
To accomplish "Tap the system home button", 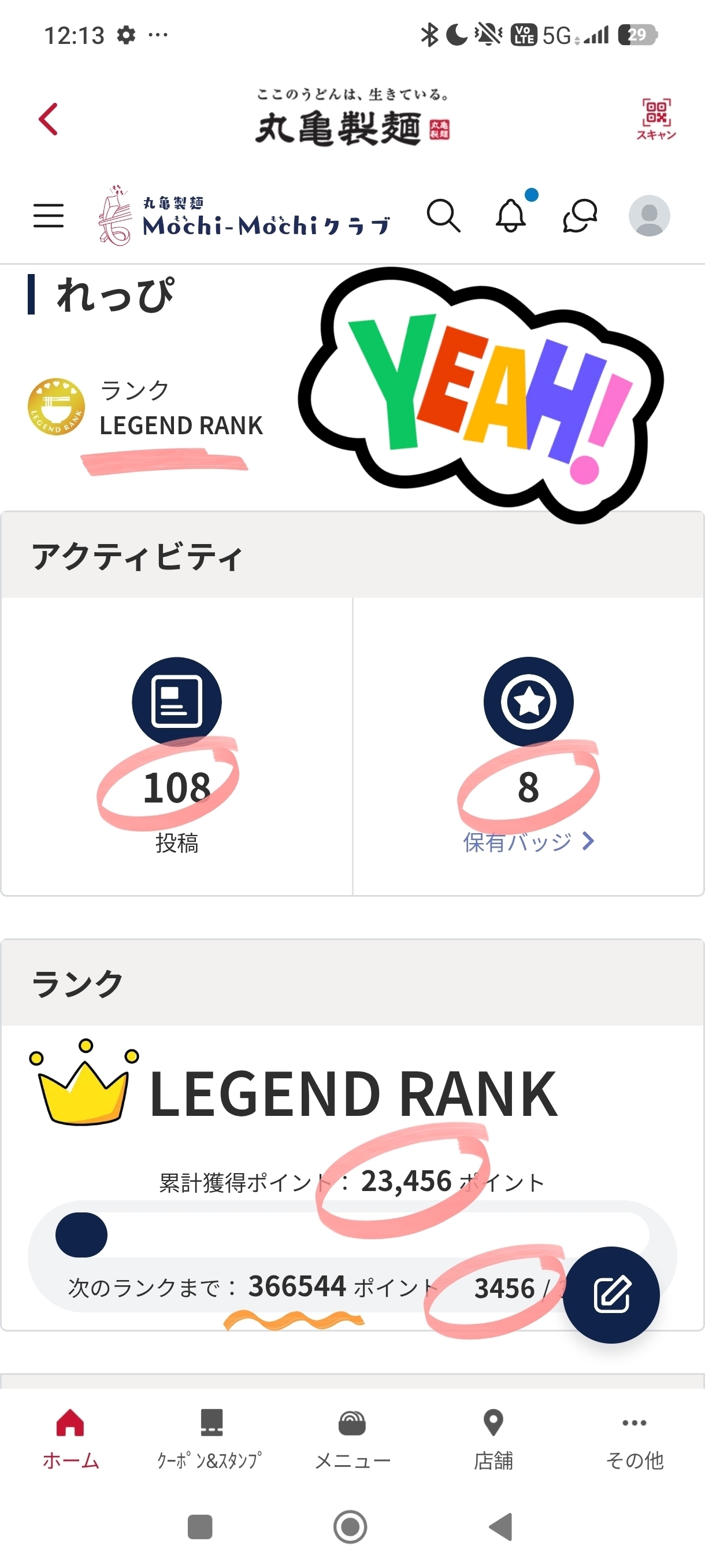I will [350, 1526].
